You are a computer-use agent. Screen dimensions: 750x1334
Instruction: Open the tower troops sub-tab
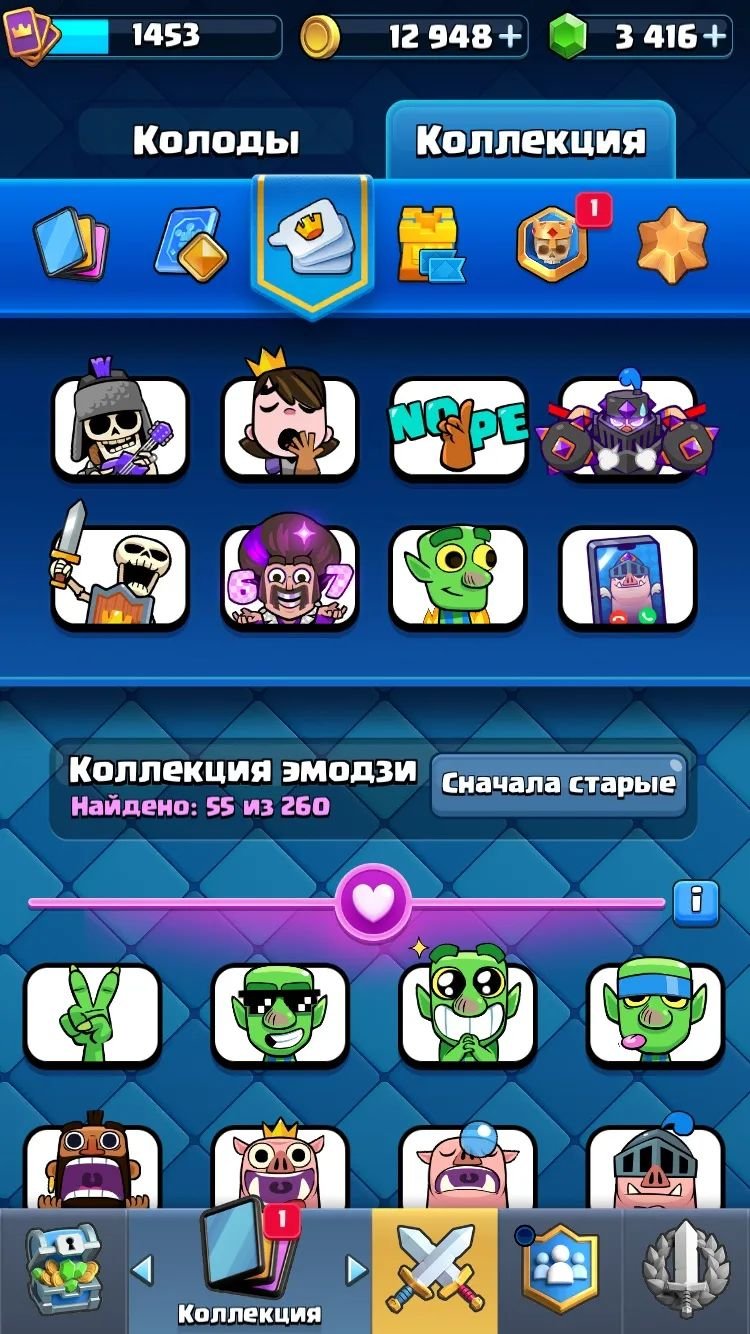(x=429, y=244)
